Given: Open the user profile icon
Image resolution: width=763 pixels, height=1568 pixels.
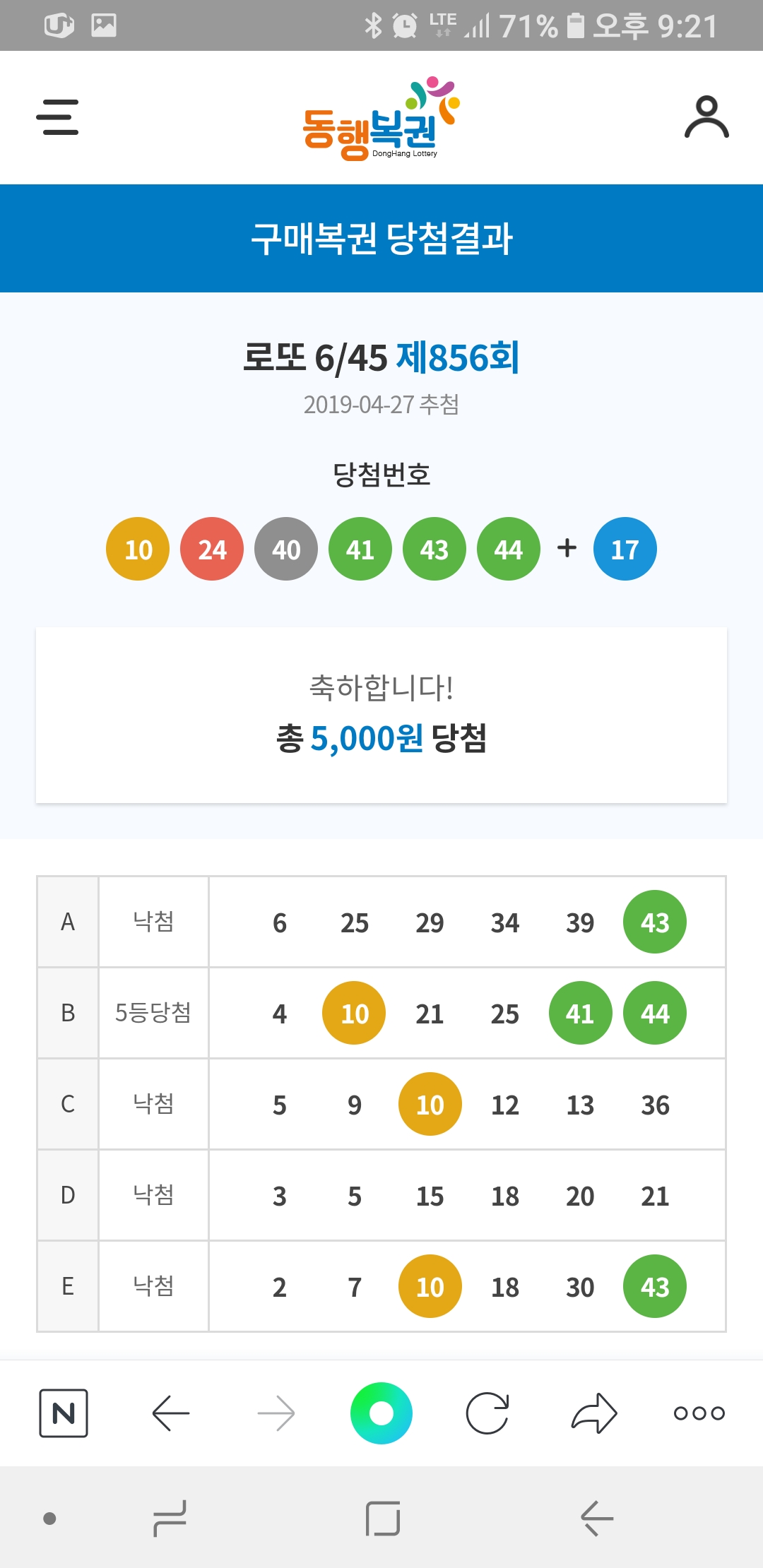Looking at the screenshot, I should click(x=706, y=117).
